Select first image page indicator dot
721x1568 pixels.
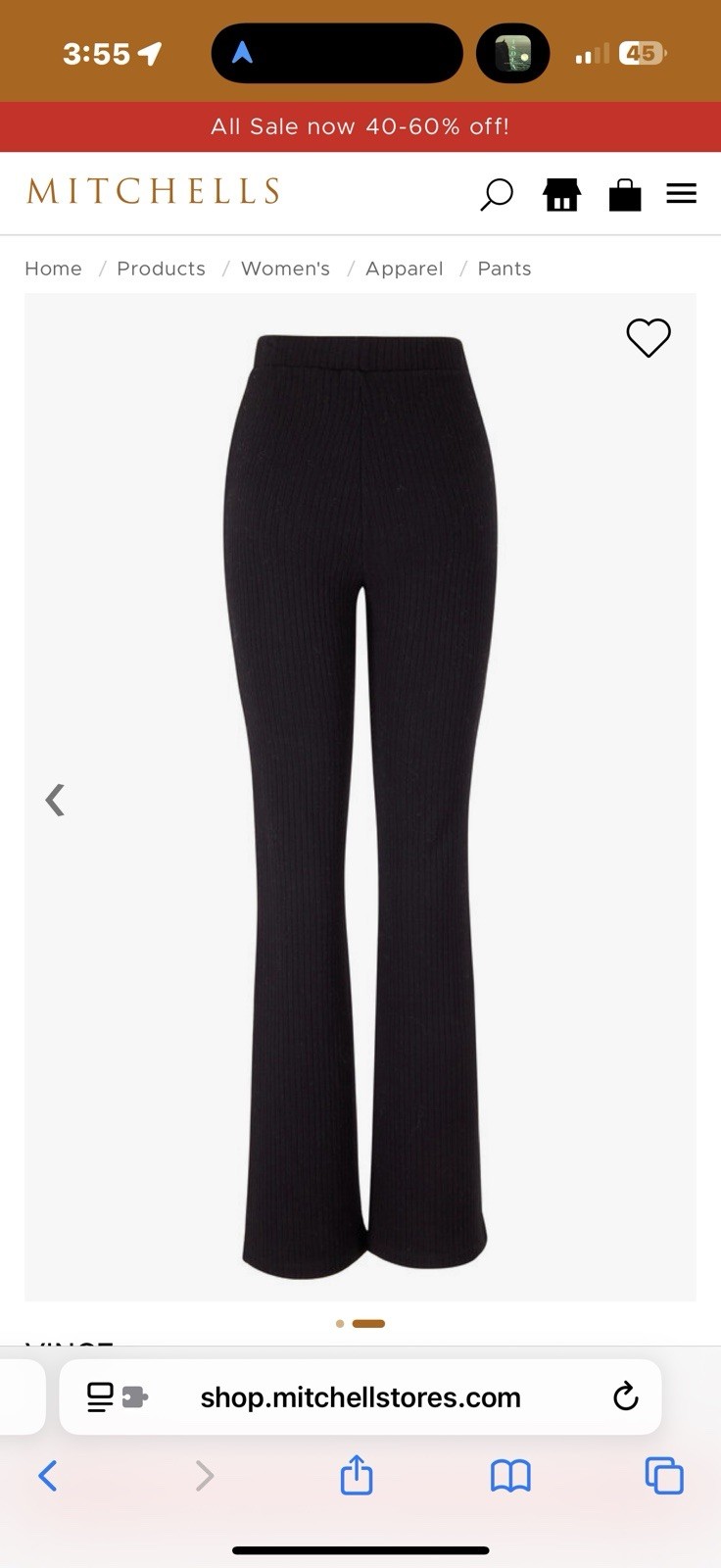coord(340,1324)
